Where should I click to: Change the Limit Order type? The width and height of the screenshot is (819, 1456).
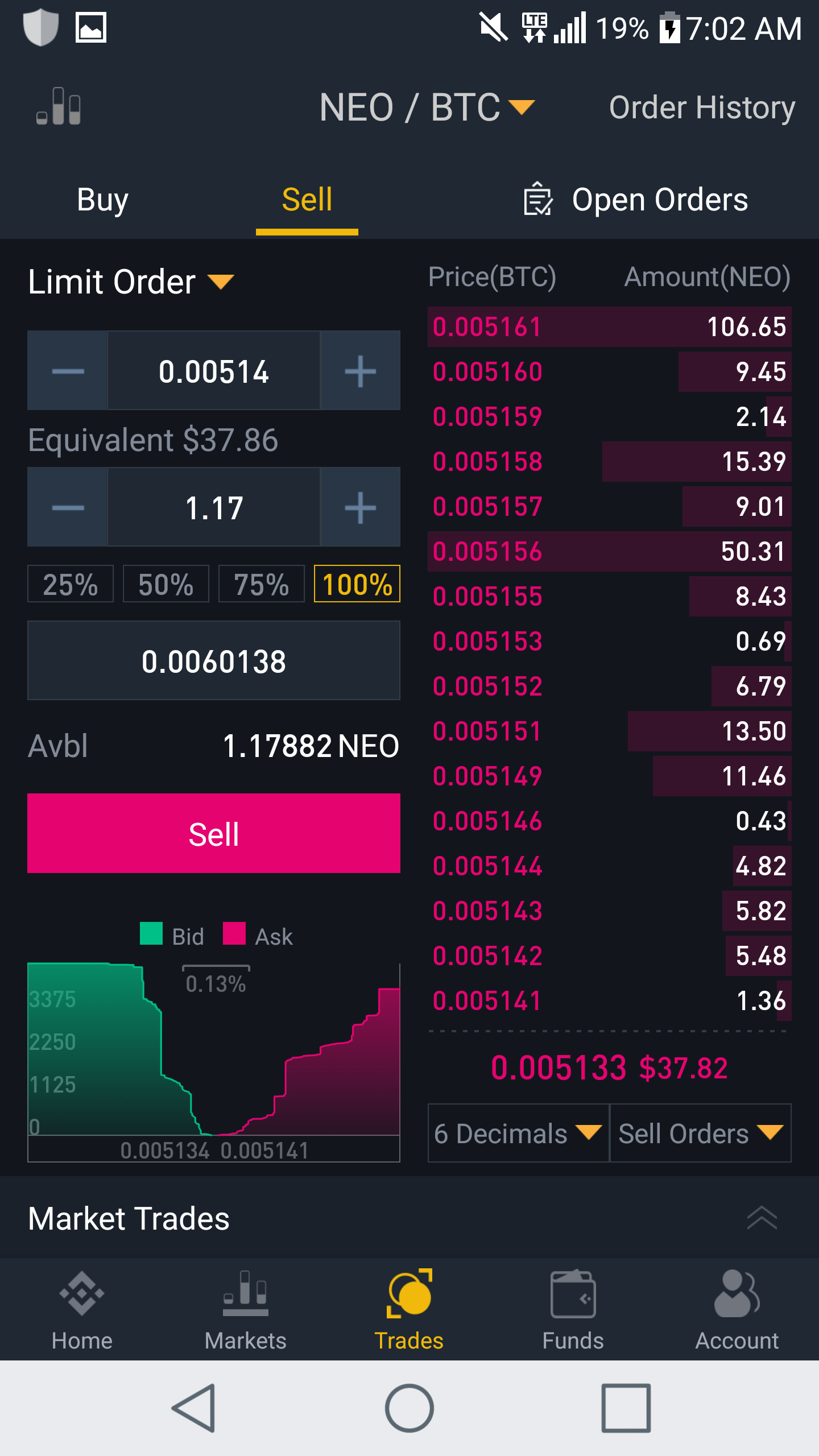131,282
